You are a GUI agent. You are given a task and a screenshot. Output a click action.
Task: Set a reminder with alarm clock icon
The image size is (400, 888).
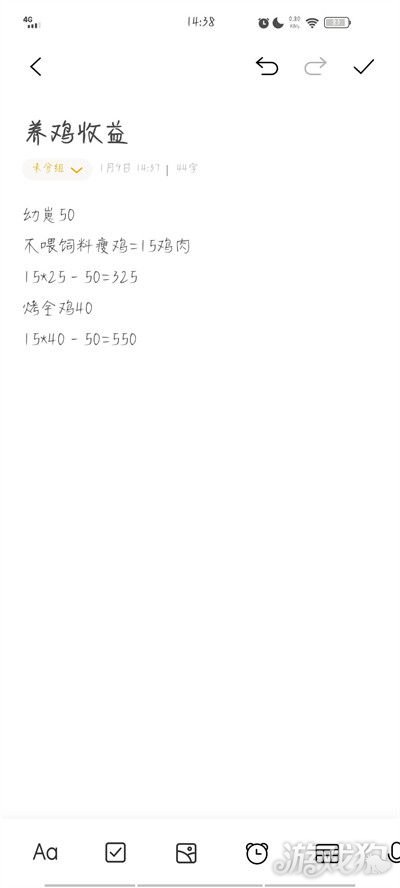pos(257,852)
